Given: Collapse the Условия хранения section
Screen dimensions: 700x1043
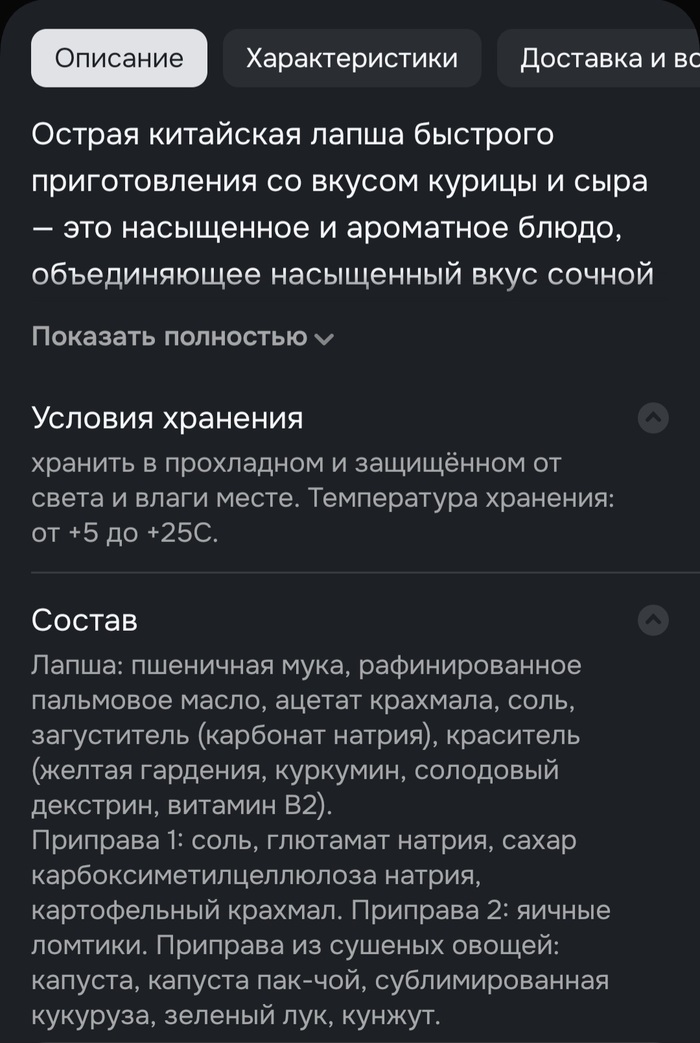Looking at the screenshot, I should pos(653,418).
